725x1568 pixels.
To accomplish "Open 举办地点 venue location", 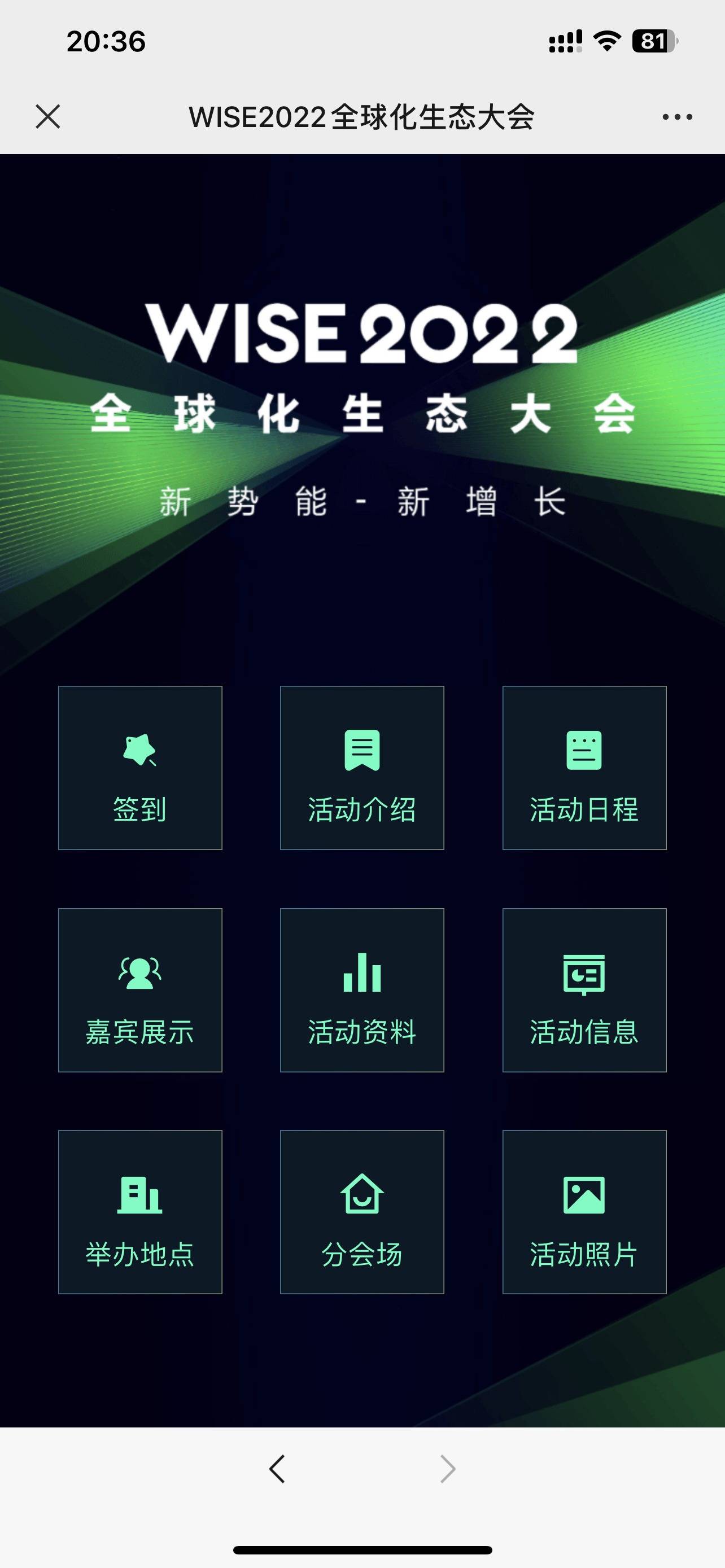I will (140, 1212).
